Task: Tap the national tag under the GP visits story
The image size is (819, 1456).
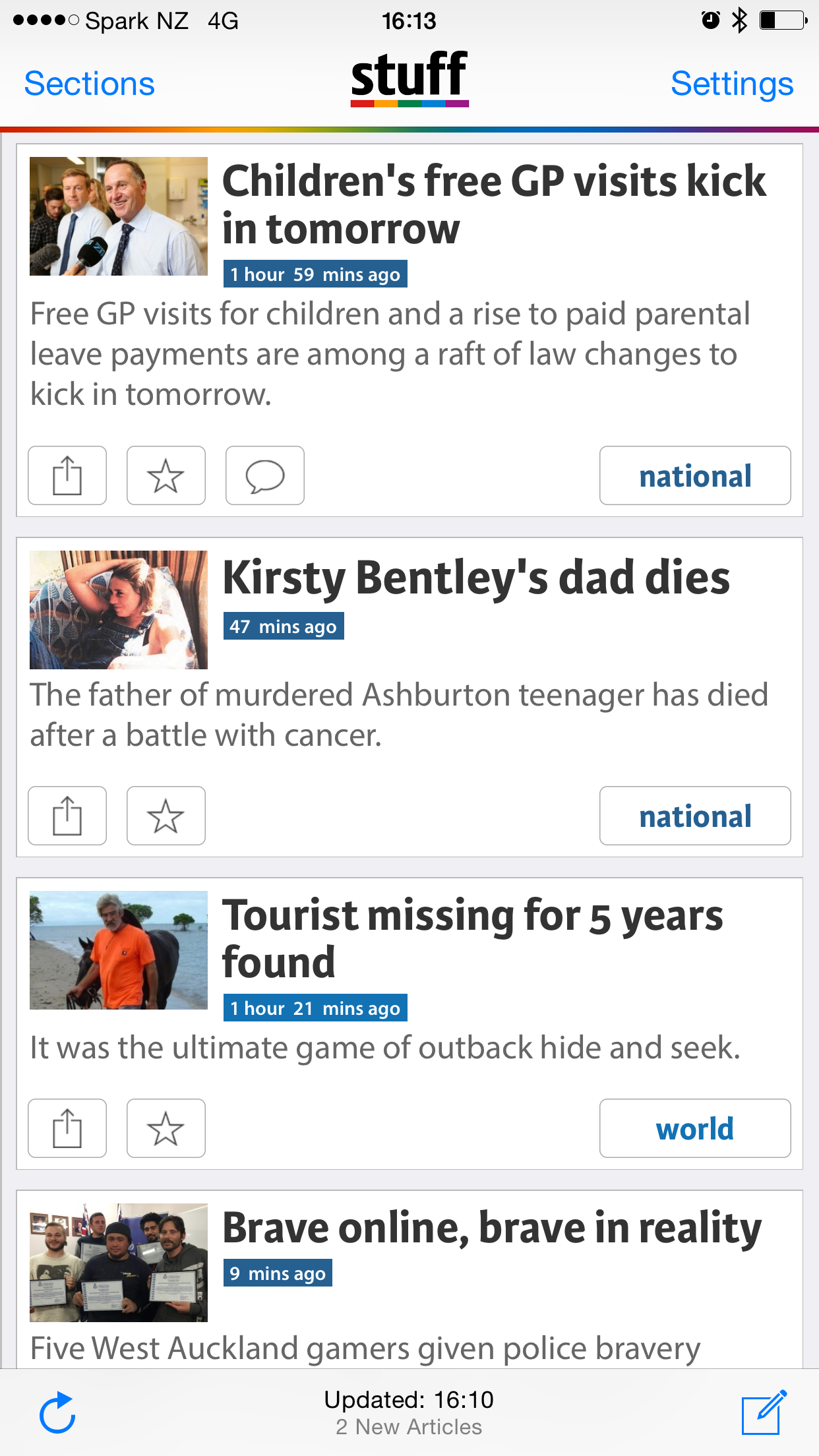Action: pos(695,475)
